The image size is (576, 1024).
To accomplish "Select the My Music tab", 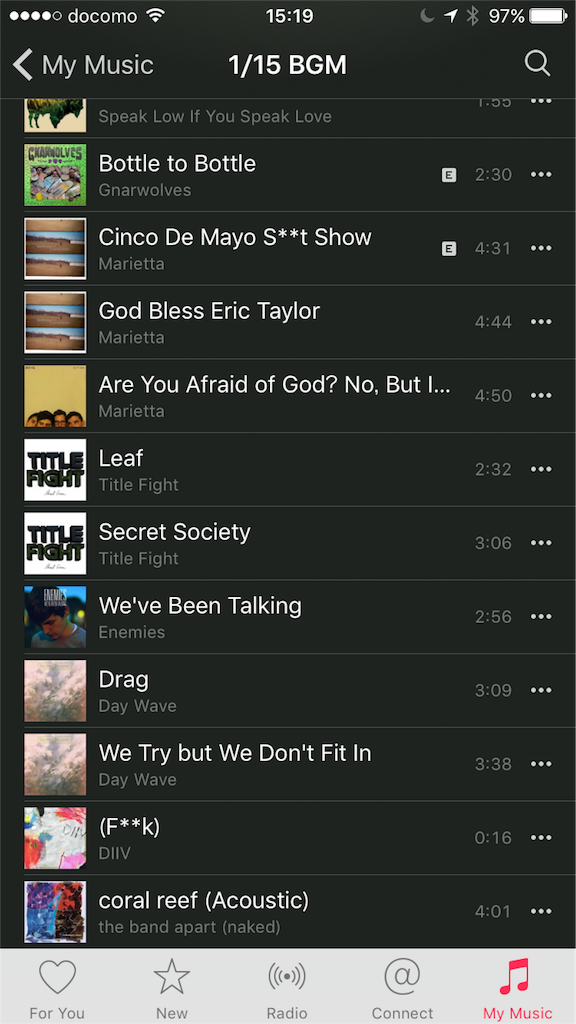I will pos(517,987).
